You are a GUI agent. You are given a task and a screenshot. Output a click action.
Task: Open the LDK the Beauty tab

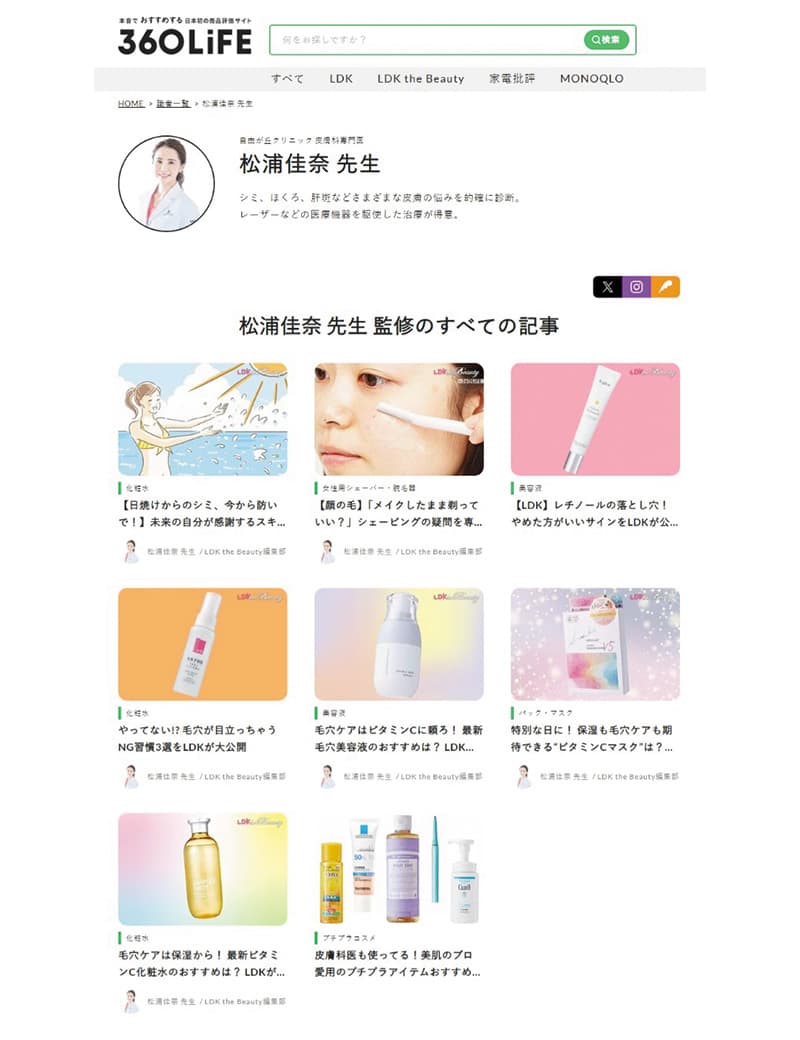(x=420, y=79)
